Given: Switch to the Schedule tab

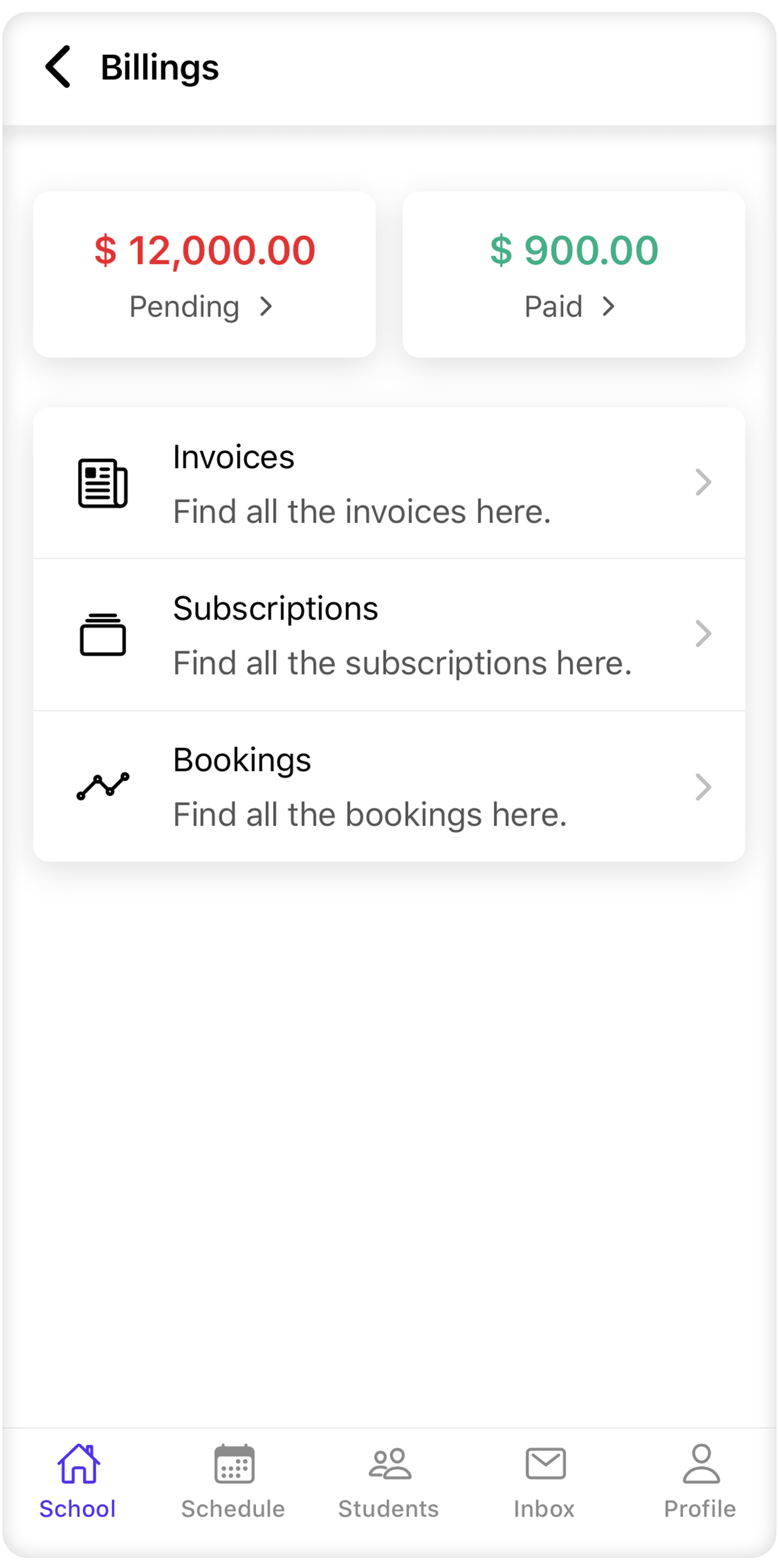Looking at the screenshot, I should tap(233, 1485).
